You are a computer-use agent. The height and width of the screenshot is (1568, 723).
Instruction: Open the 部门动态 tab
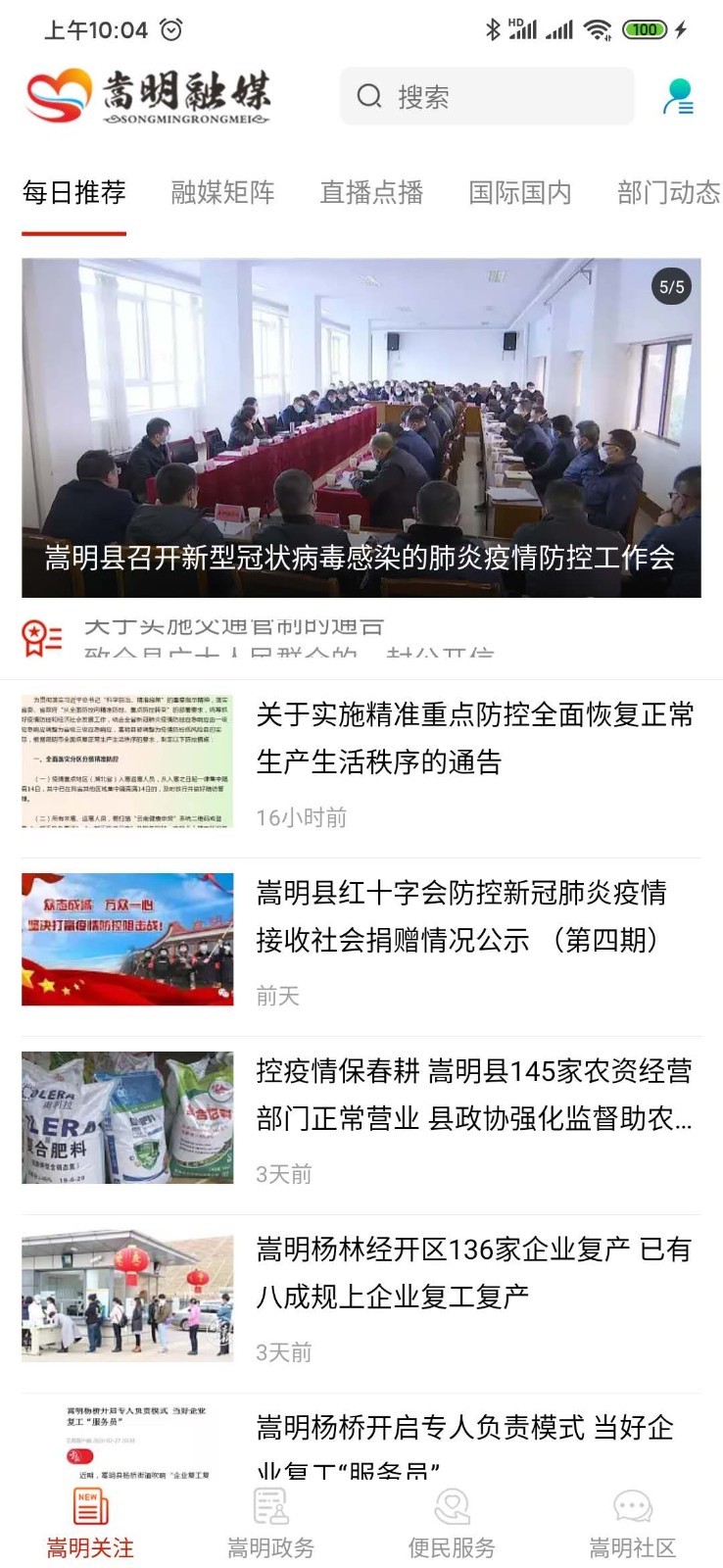(668, 192)
